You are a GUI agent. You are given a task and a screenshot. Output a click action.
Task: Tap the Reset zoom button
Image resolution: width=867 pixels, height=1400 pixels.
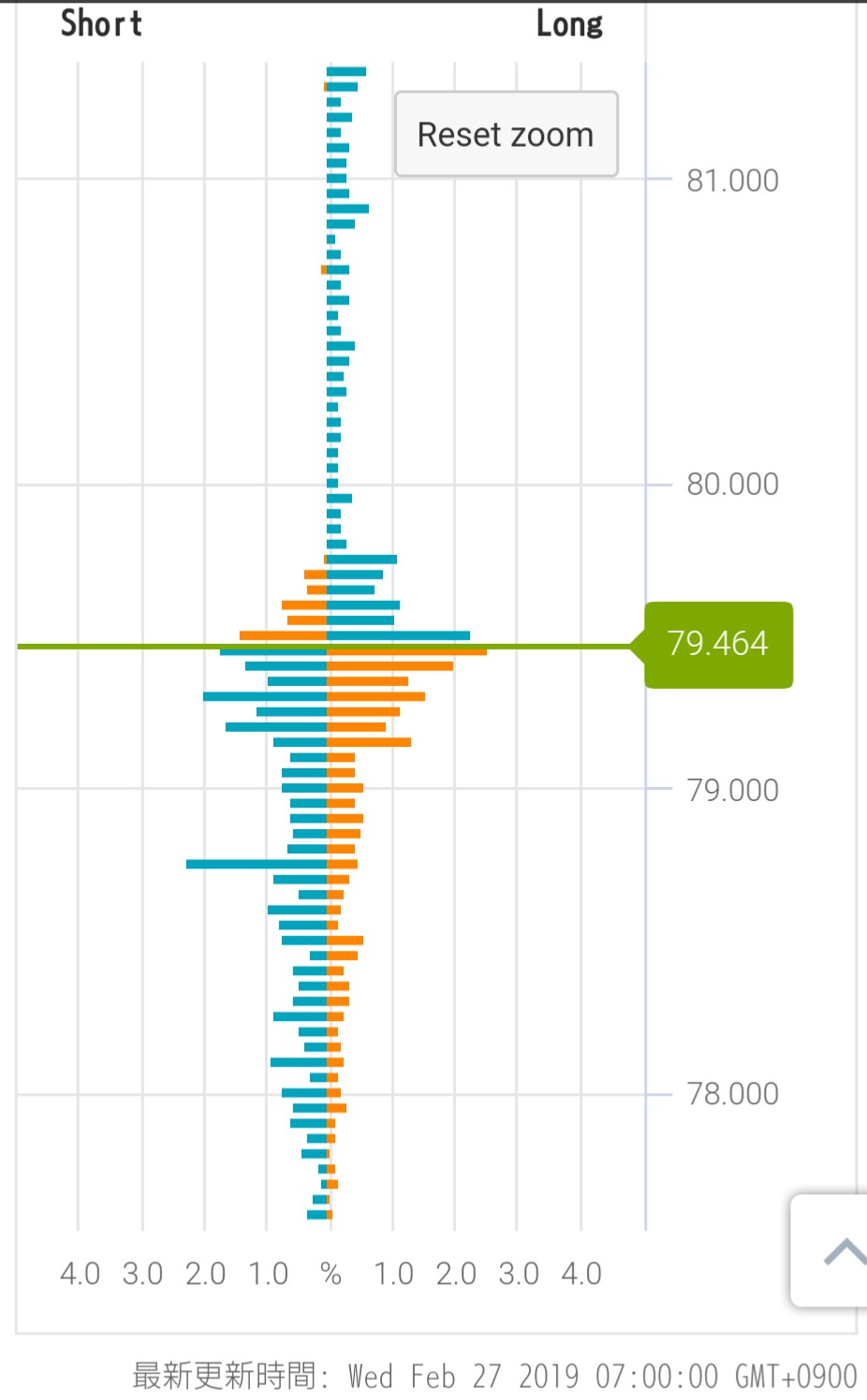tap(506, 134)
